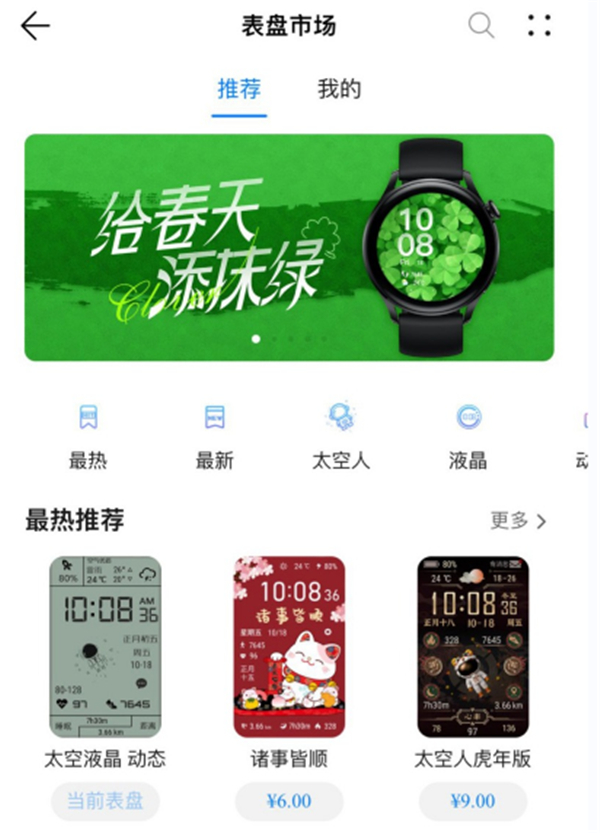Open the 太空液晶 动态 watch face

[x=105, y=646]
